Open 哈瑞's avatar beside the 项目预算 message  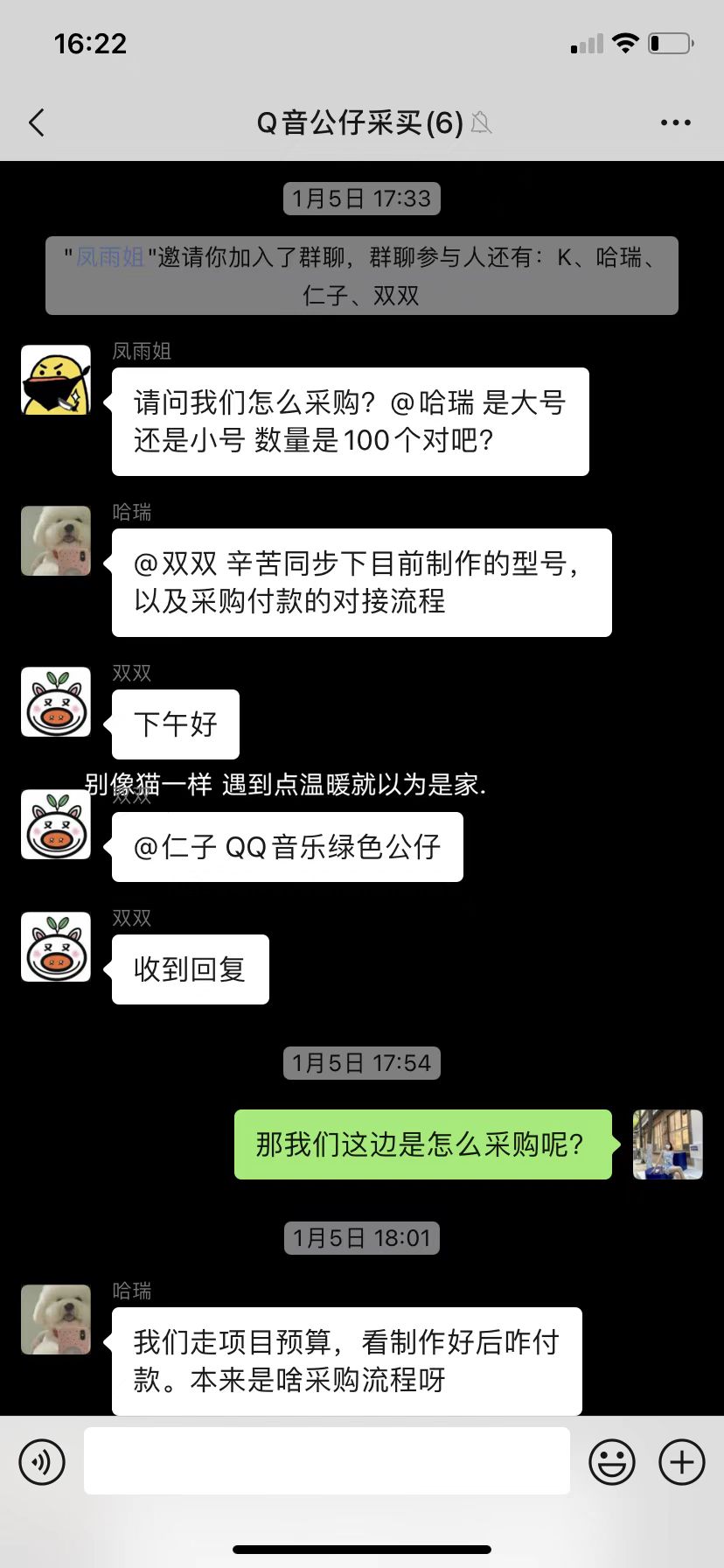pos(56,1319)
